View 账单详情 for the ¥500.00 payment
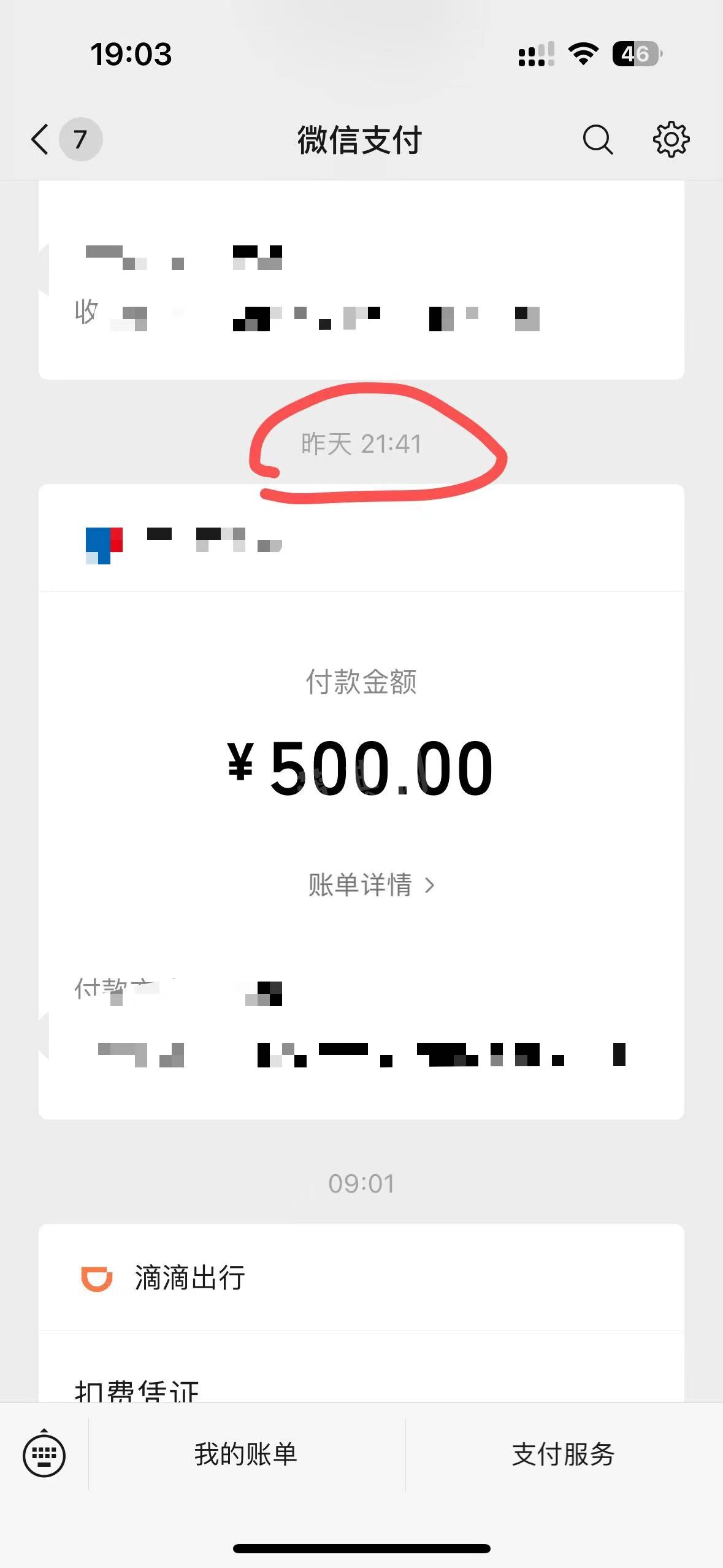The height and width of the screenshot is (1568, 723). click(370, 885)
